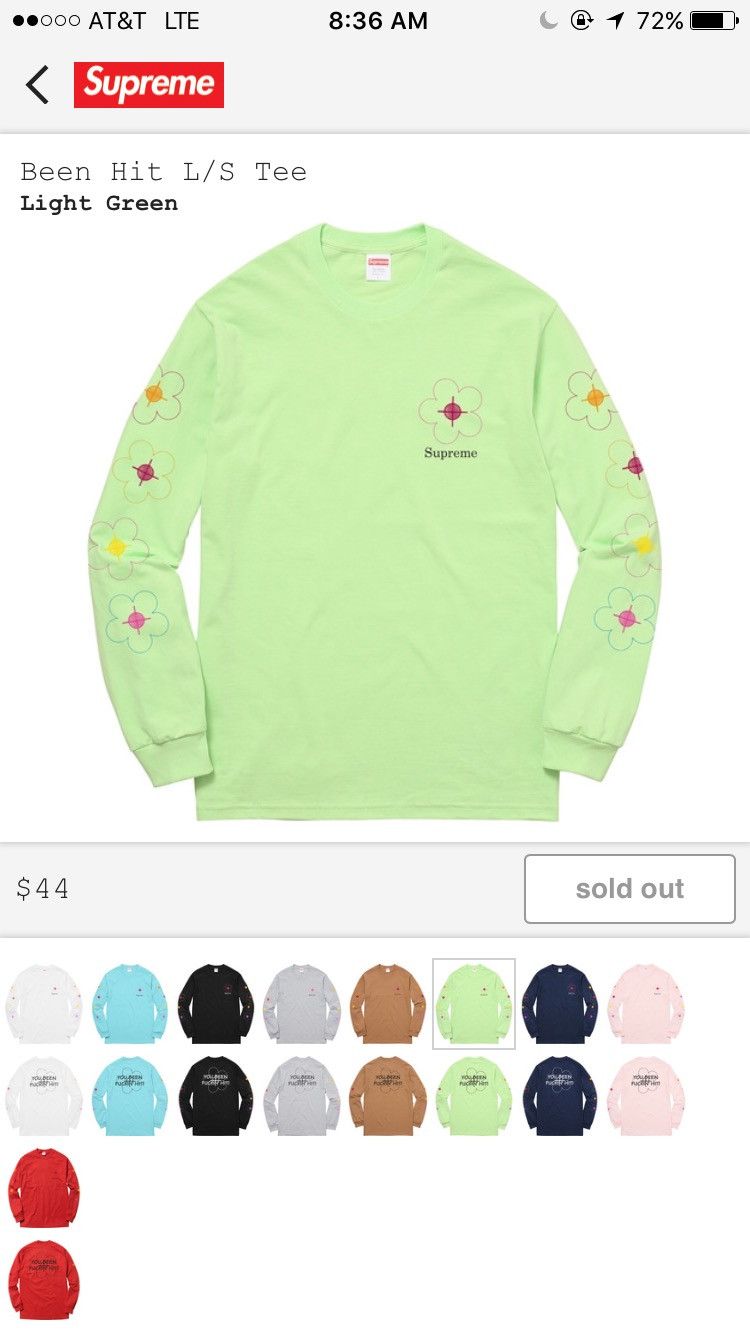750x1334 pixels.
Task: Open the large light green tee image
Action: (x=375, y=520)
